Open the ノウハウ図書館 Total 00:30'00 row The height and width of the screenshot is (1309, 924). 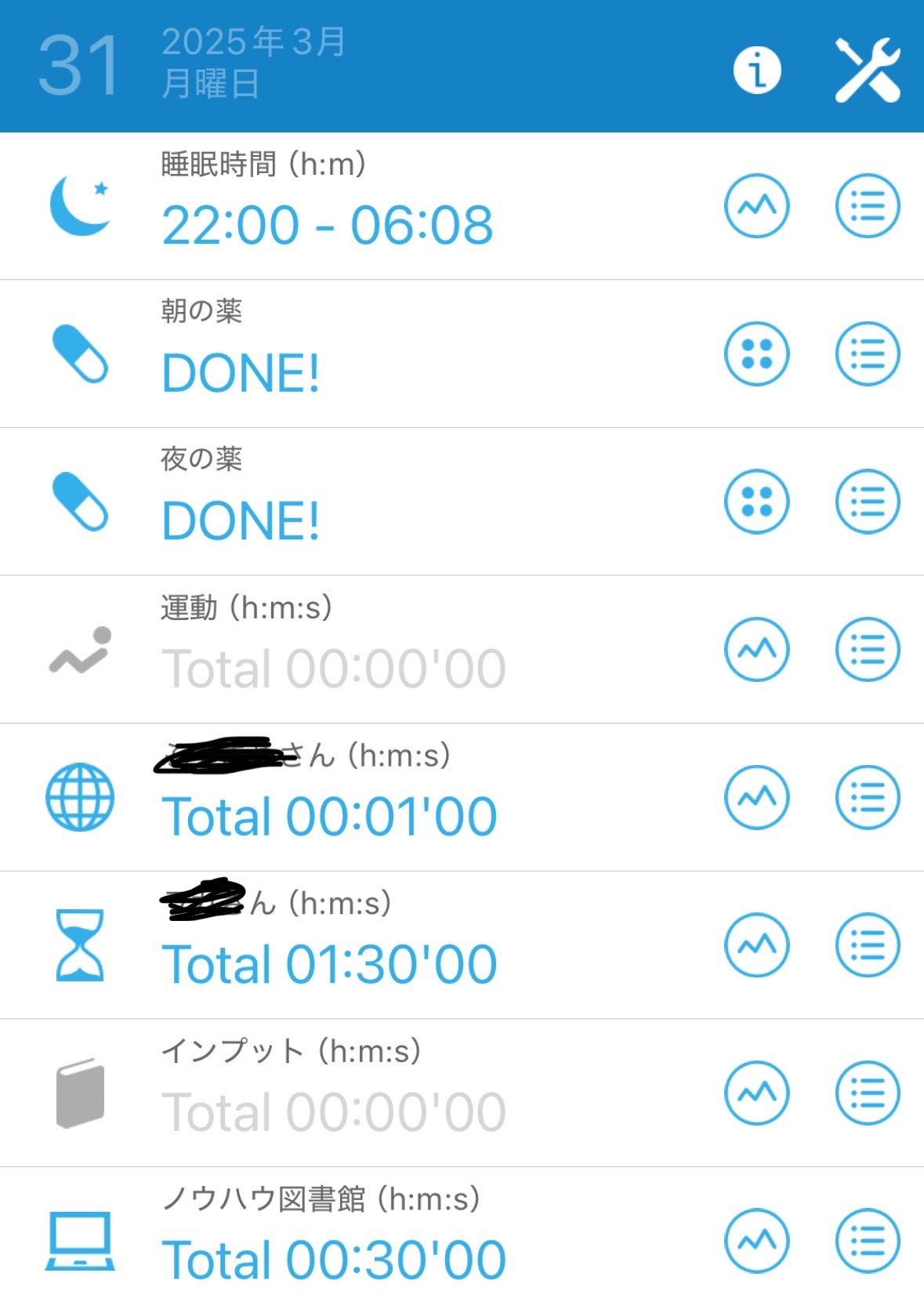coord(333,1260)
